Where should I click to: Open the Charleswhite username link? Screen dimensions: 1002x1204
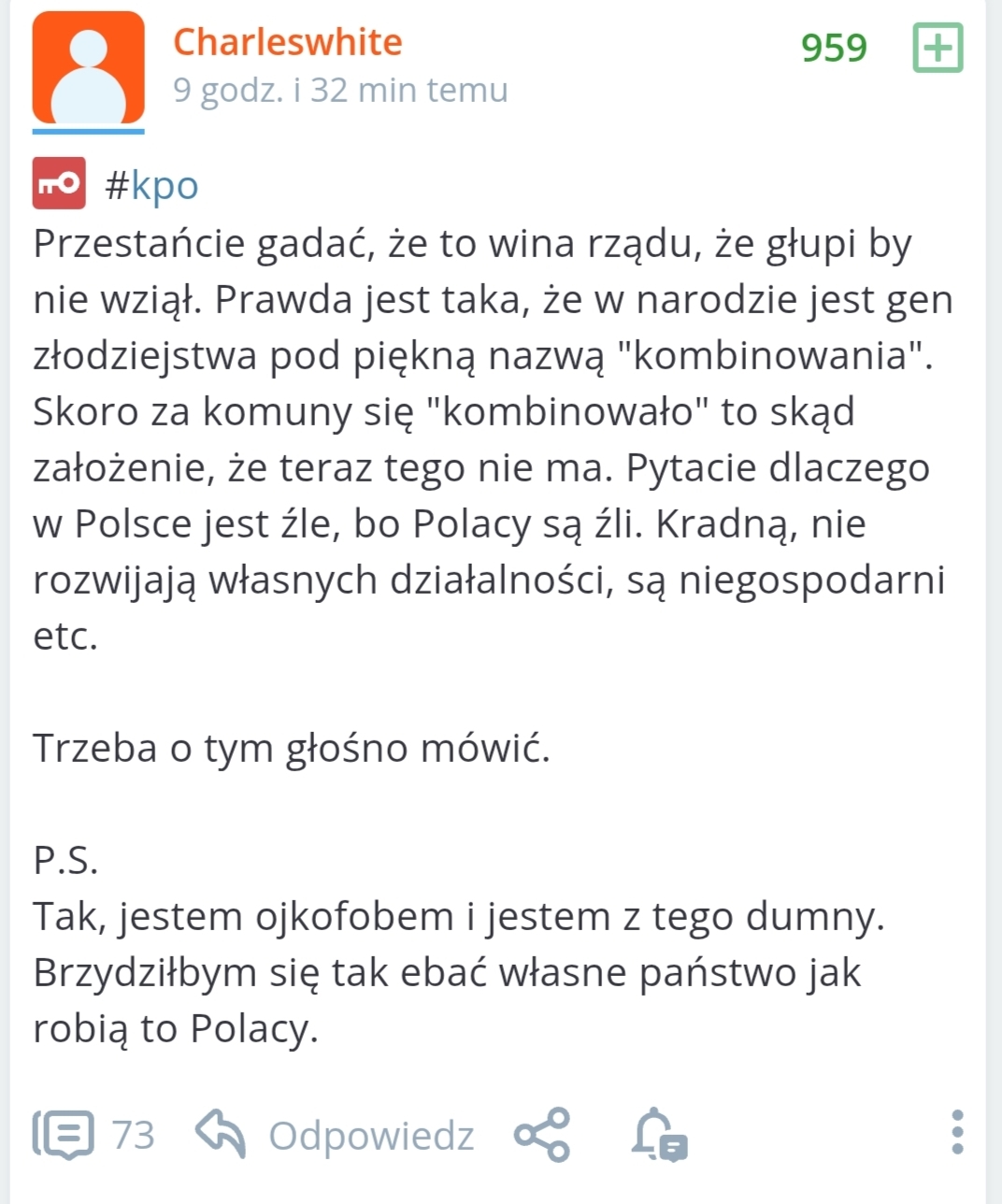tap(287, 43)
